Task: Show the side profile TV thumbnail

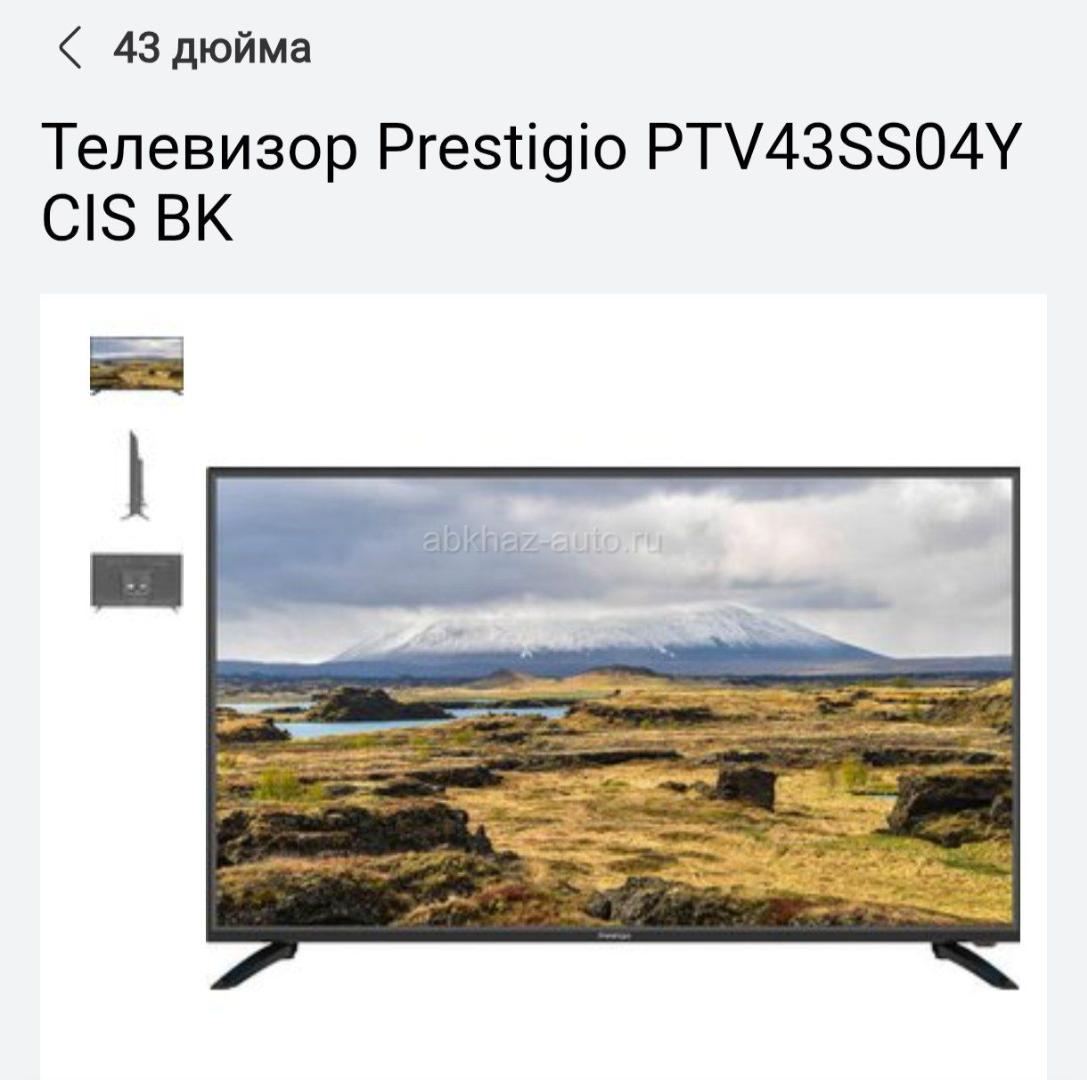Action: coord(135,475)
